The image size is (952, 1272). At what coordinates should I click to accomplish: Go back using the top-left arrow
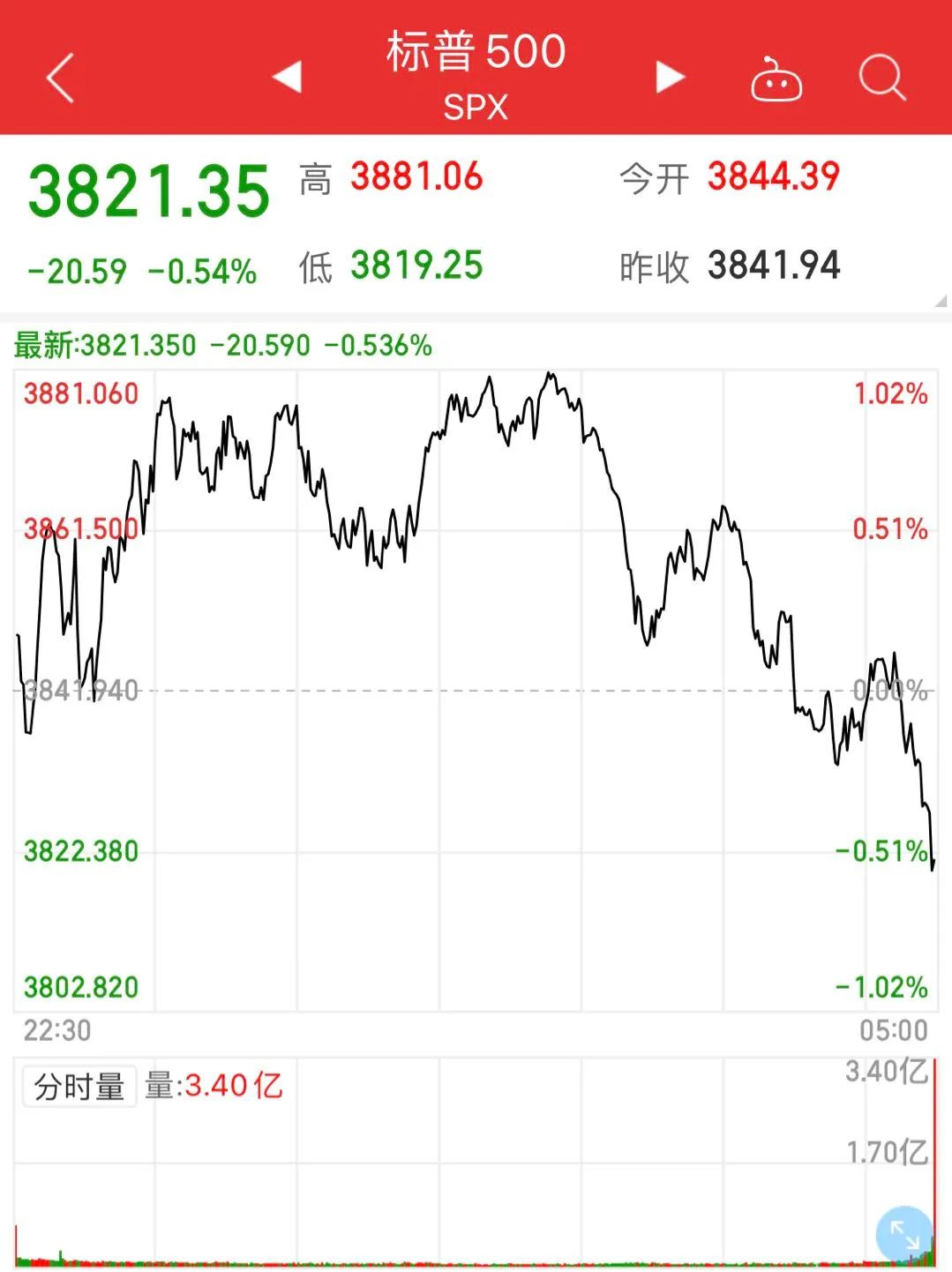point(60,78)
